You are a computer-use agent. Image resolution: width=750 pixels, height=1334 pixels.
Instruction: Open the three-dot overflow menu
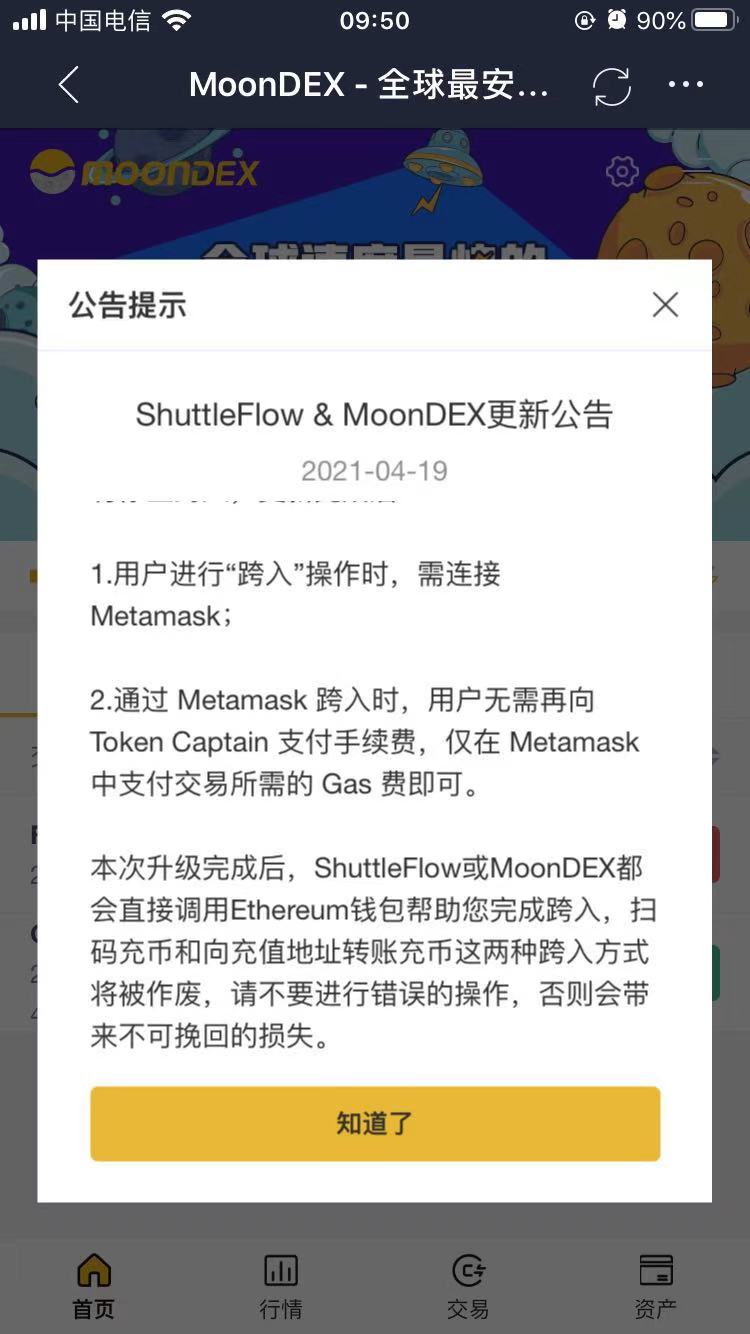686,85
